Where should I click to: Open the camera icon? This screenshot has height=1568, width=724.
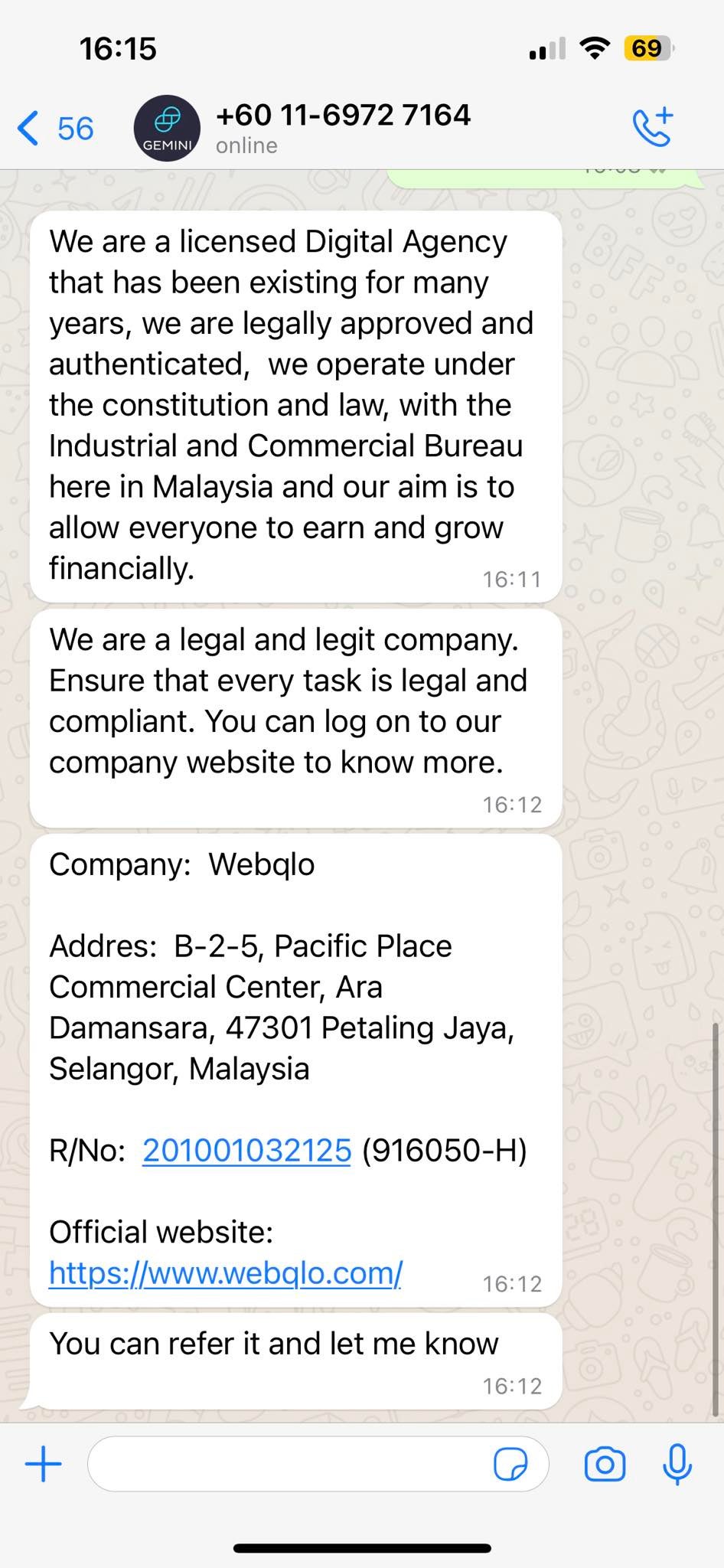click(x=604, y=1463)
